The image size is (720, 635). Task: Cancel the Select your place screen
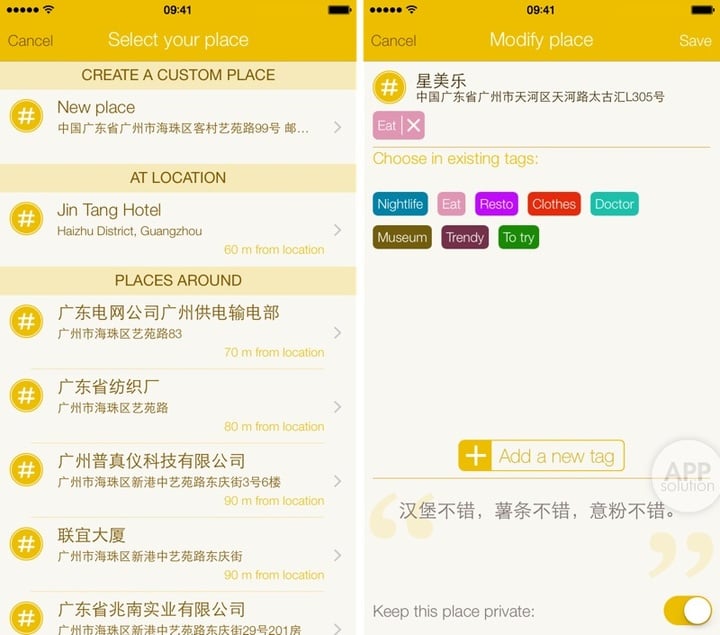click(x=30, y=40)
